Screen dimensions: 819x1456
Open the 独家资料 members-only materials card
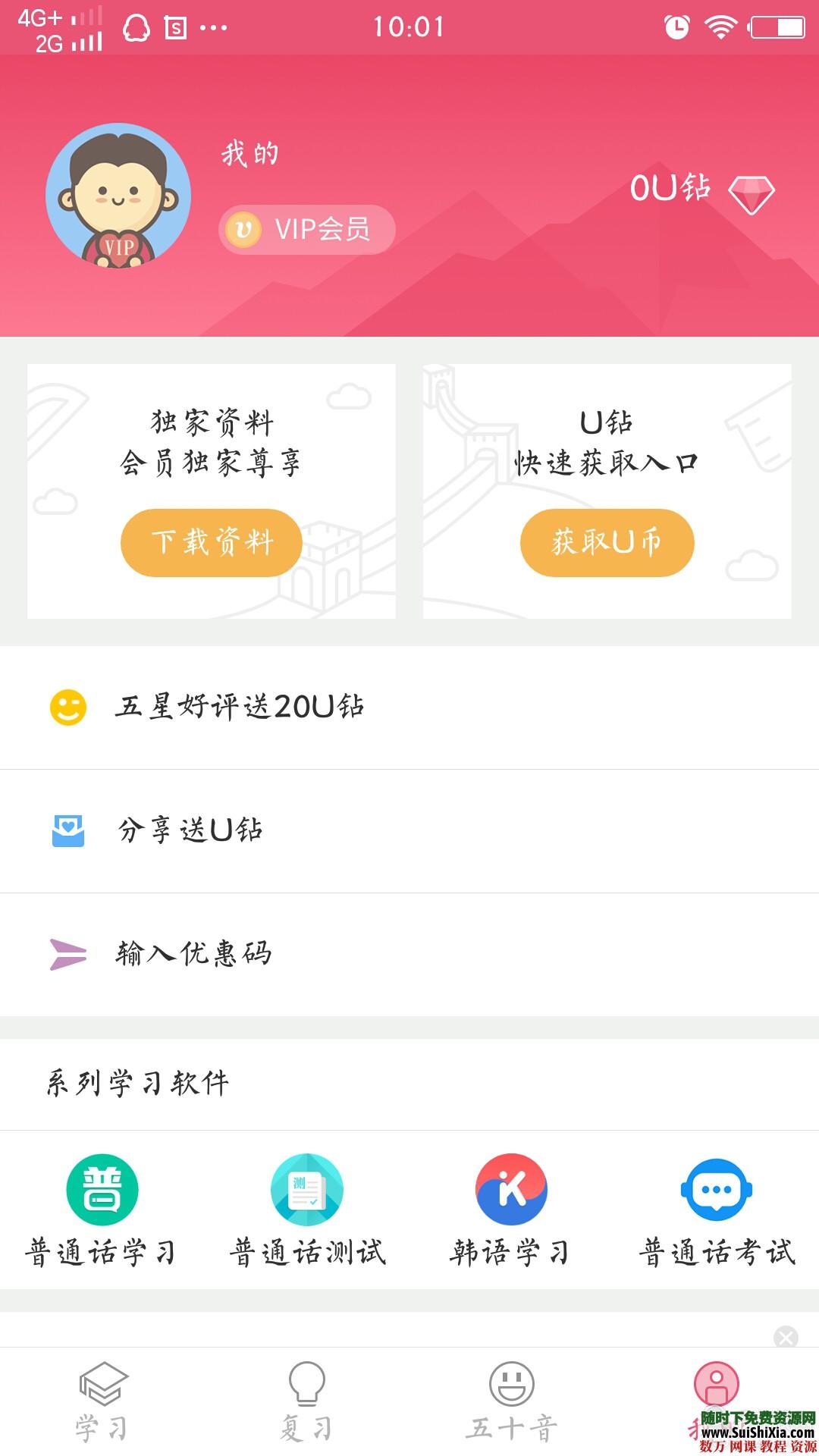point(210,491)
